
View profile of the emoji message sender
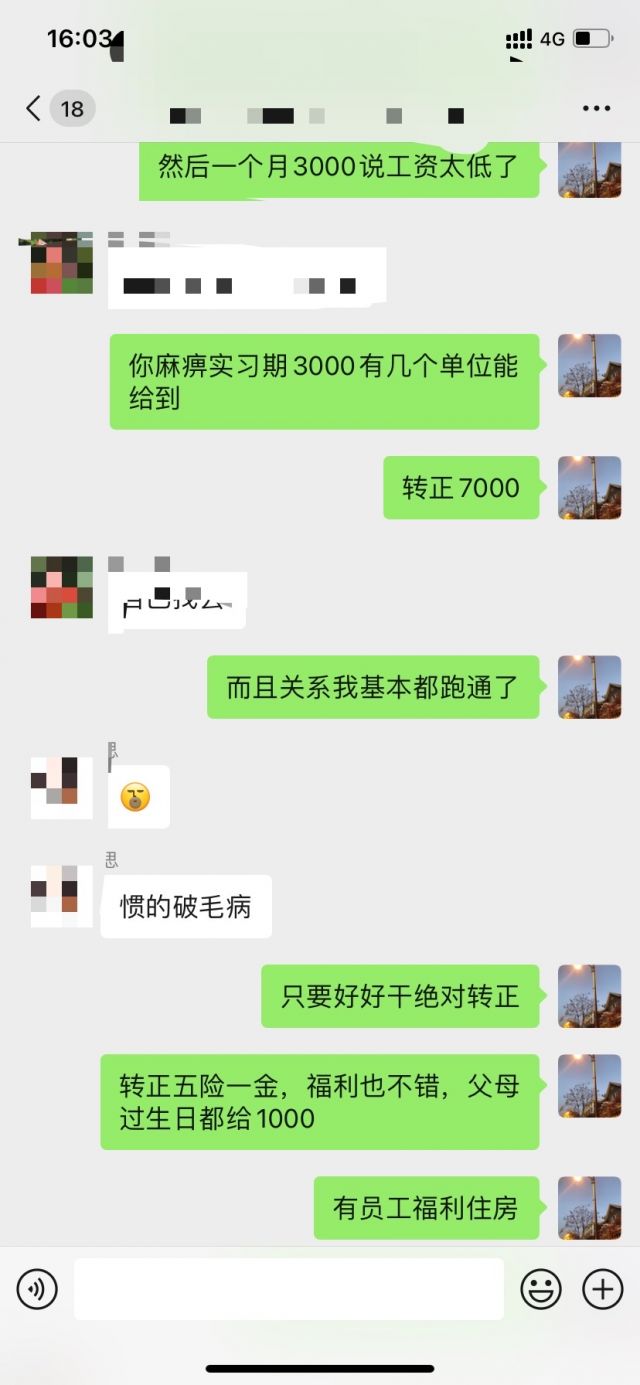tap(61, 787)
